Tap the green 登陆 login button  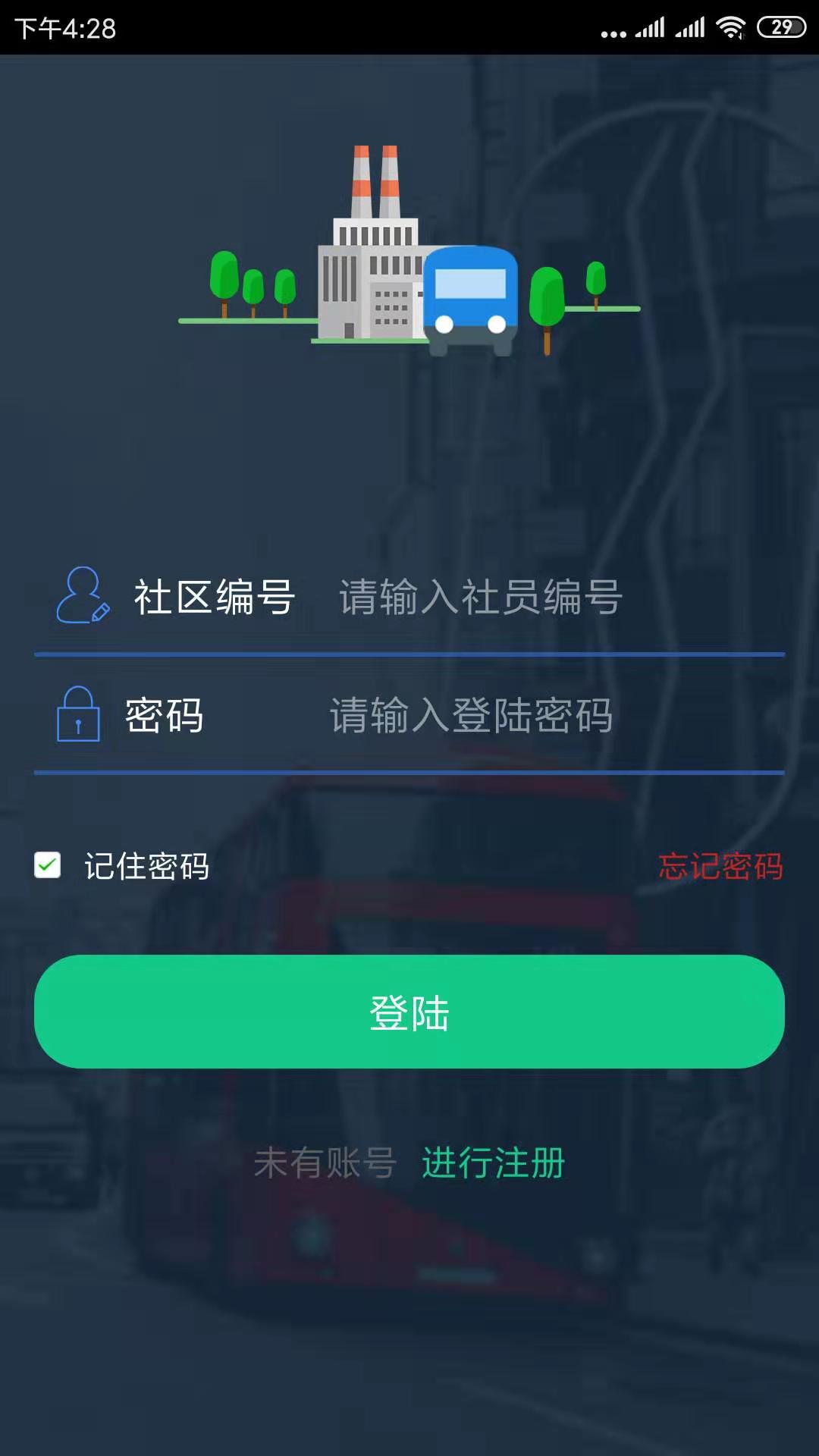pyautogui.click(x=409, y=1012)
